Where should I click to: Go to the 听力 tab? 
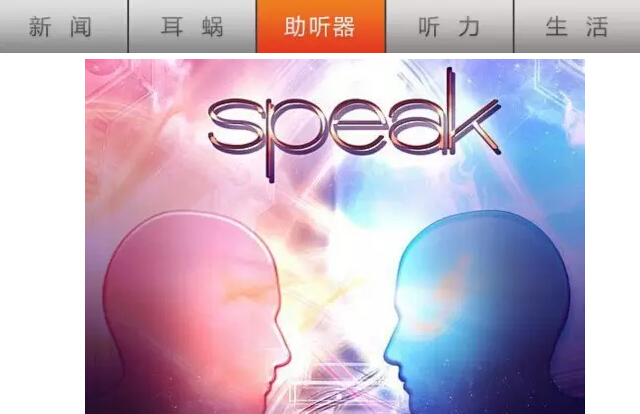[449, 27]
